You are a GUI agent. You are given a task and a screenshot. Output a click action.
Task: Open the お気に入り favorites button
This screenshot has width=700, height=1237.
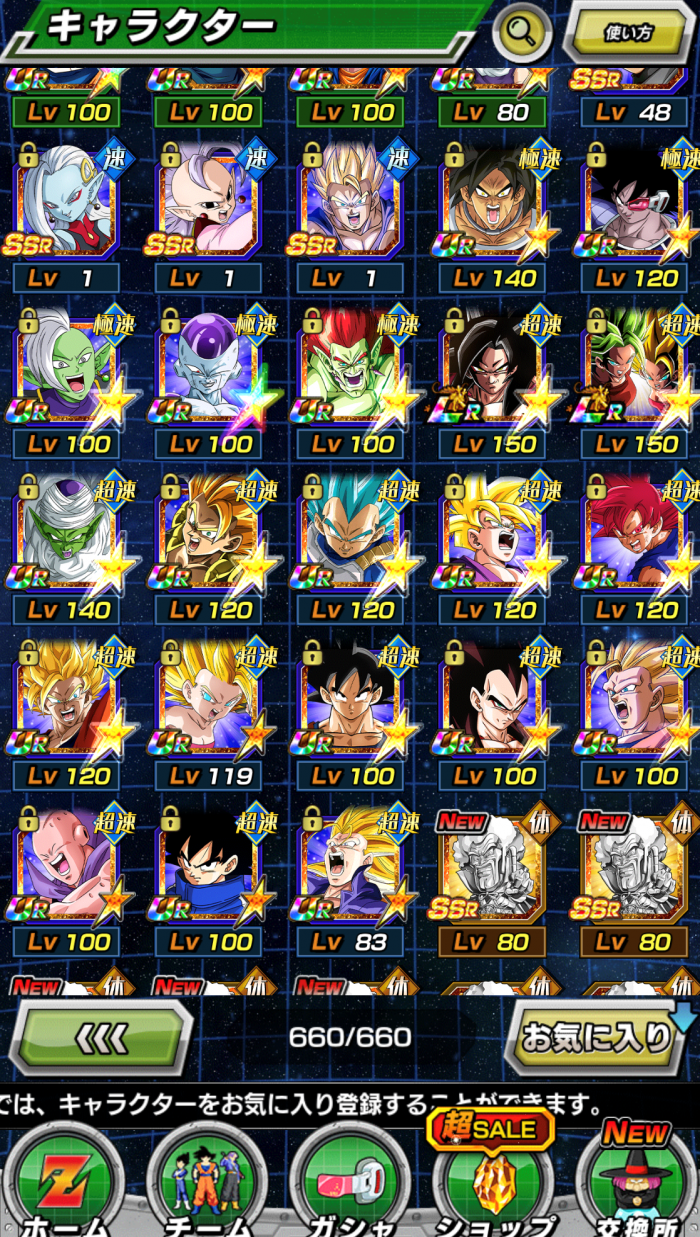pyautogui.click(x=598, y=1037)
